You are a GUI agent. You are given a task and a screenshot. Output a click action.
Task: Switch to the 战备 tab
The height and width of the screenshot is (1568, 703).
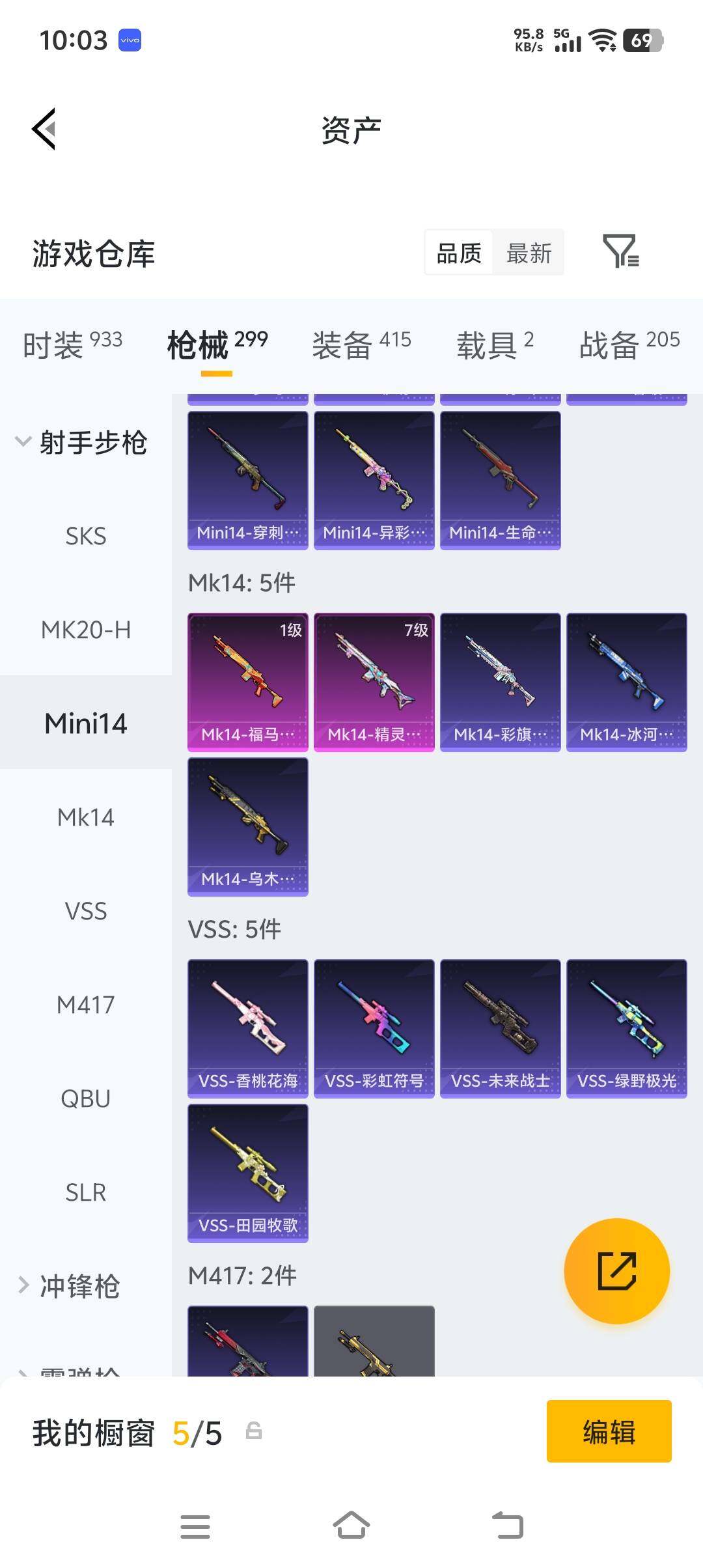[629, 344]
